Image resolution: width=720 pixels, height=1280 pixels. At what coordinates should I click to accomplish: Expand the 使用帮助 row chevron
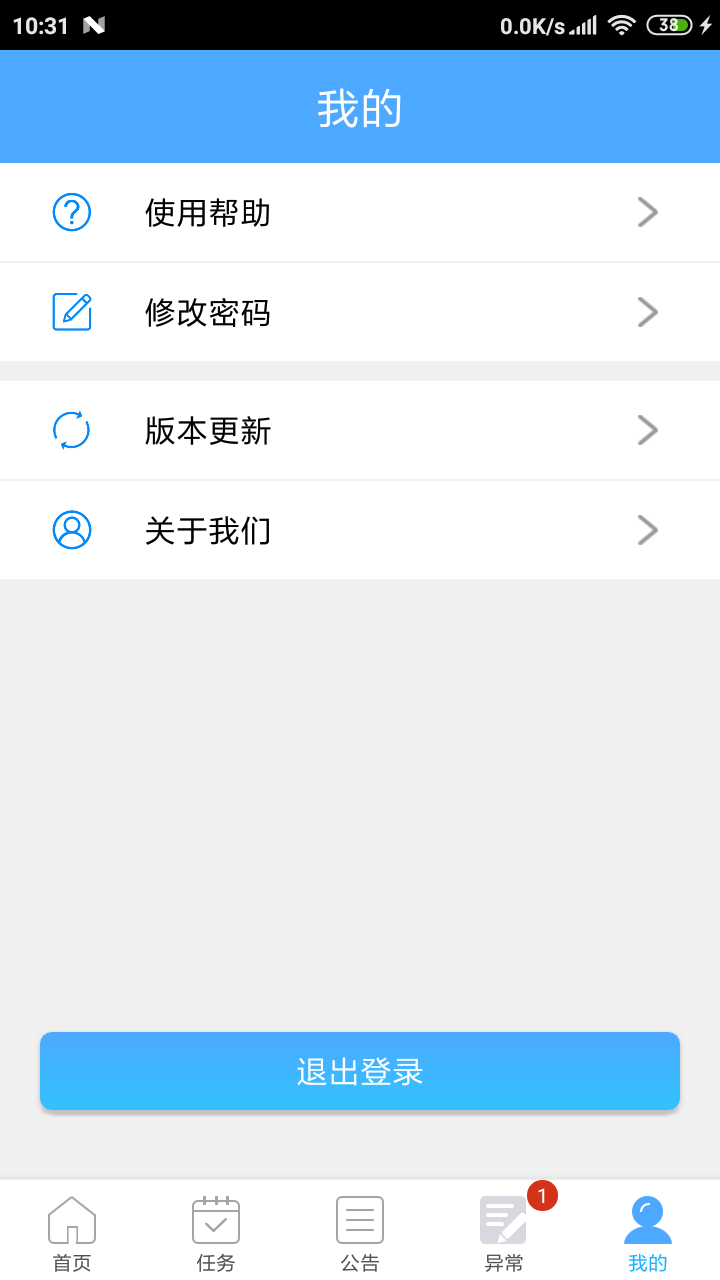pyautogui.click(x=647, y=212)
